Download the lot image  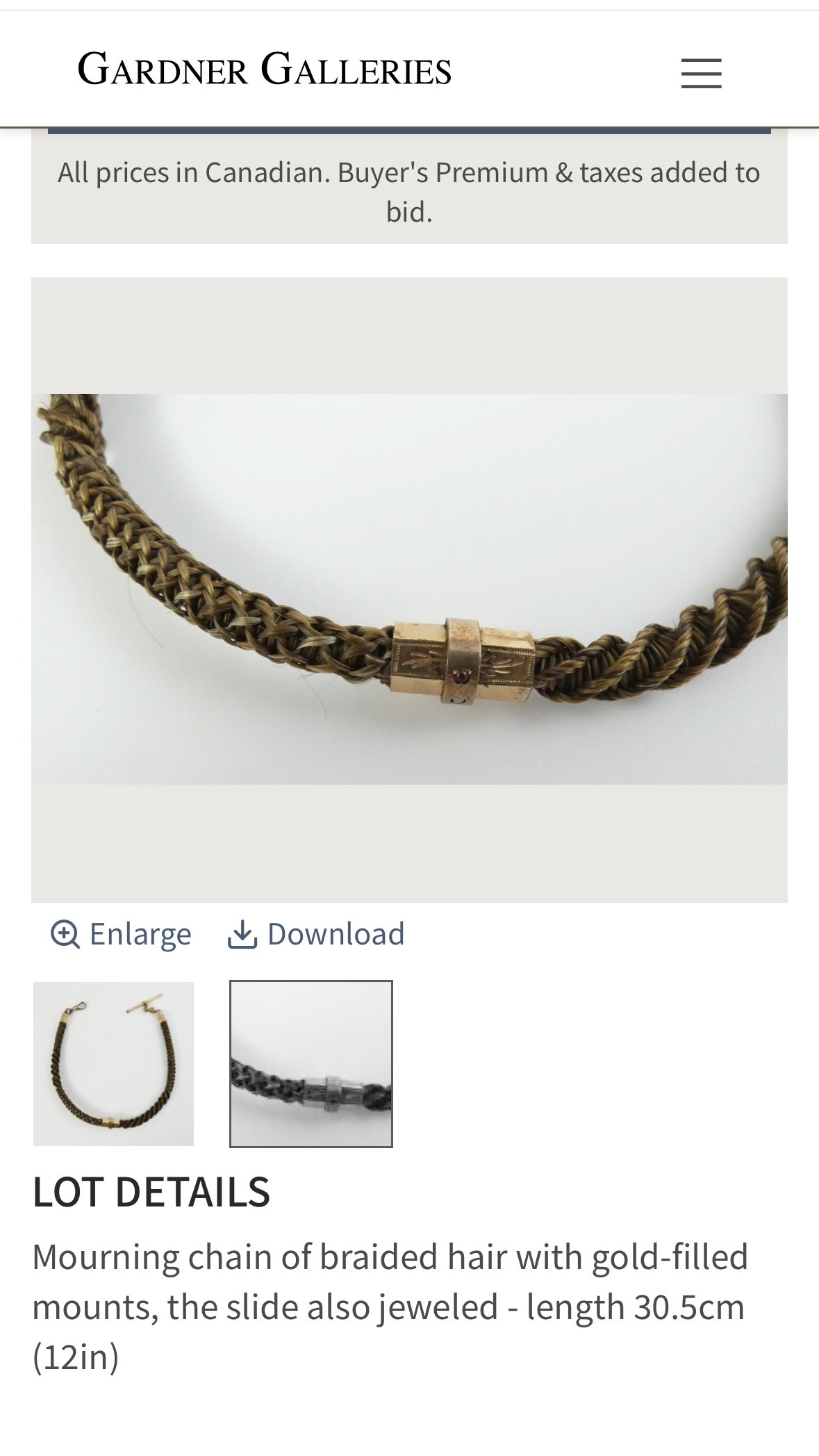tap(316, 934)
